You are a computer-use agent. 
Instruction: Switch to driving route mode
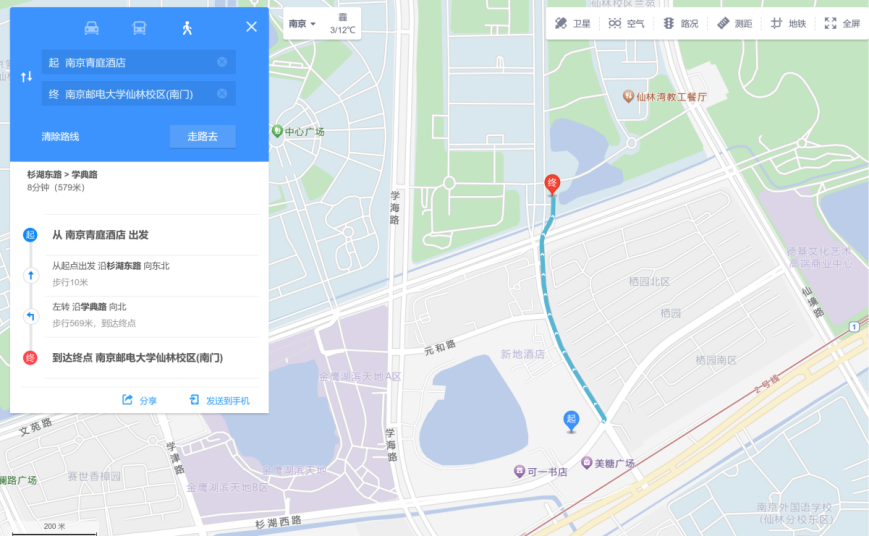[92, 28]
